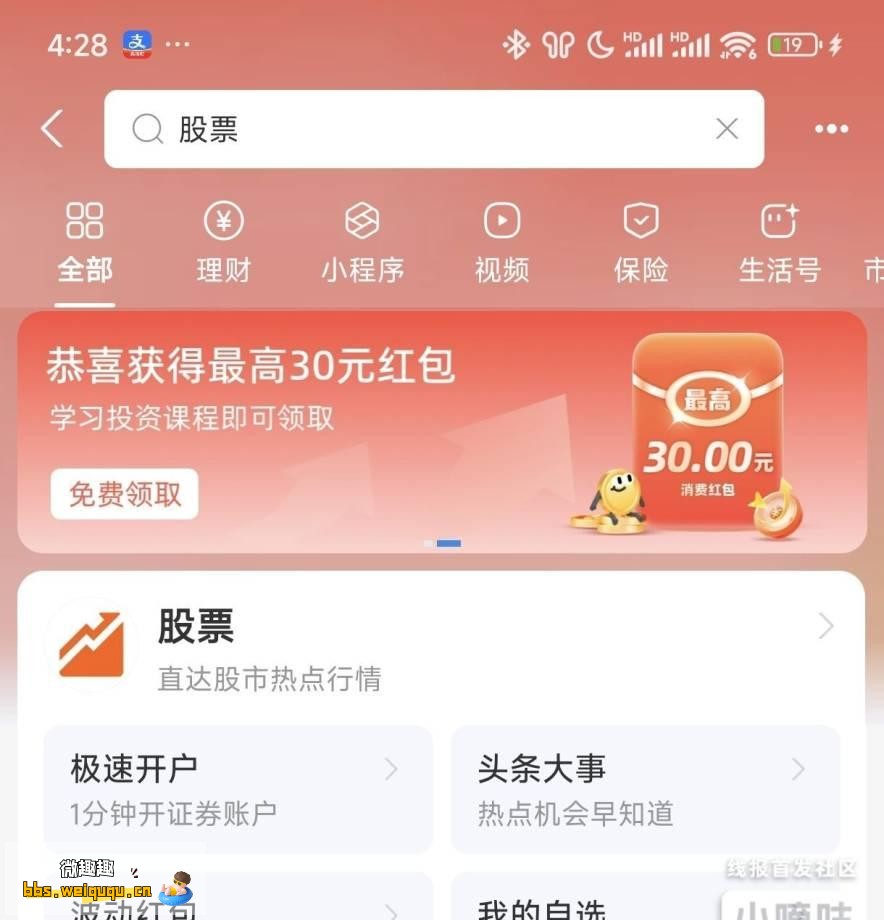
Task: Clear the search text with the X
Action: pos(727,129)
